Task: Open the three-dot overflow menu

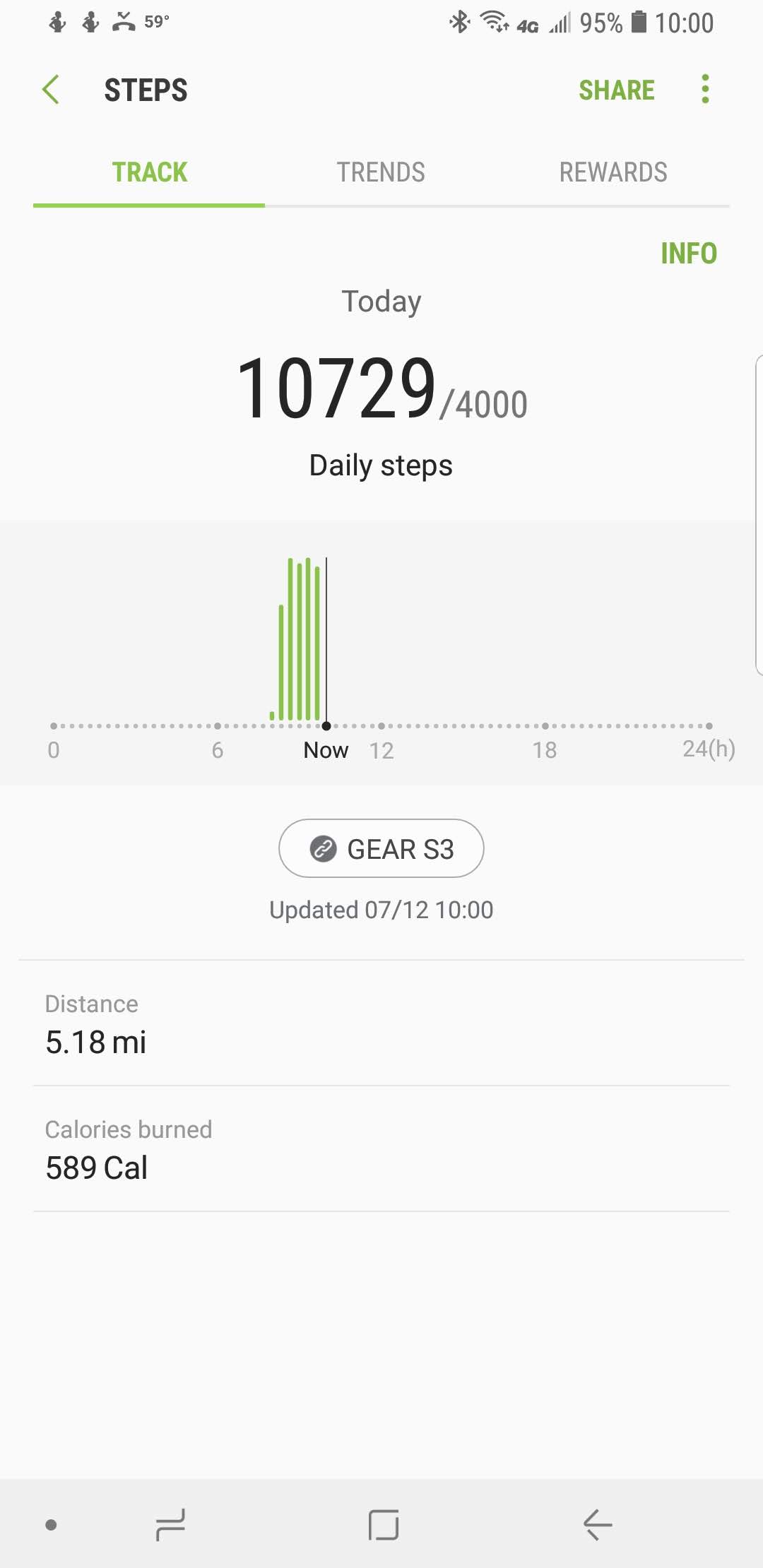Action: click(704, 90)
